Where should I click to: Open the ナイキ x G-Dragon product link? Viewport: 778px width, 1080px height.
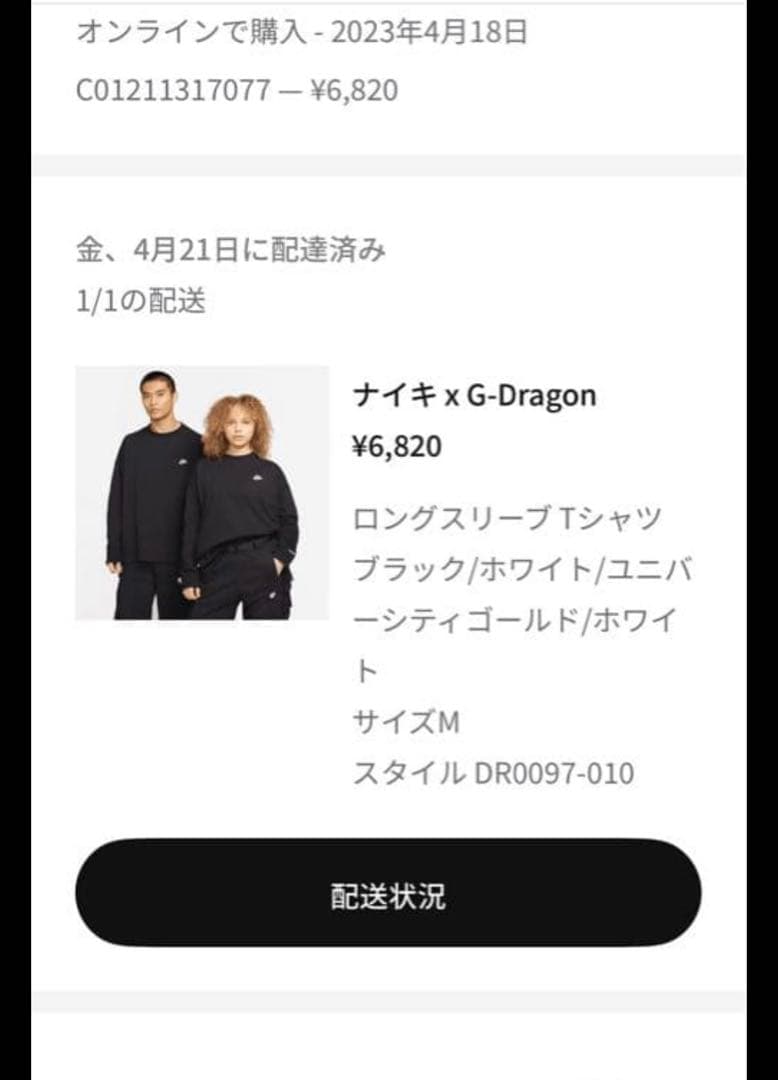coord(474,394)
